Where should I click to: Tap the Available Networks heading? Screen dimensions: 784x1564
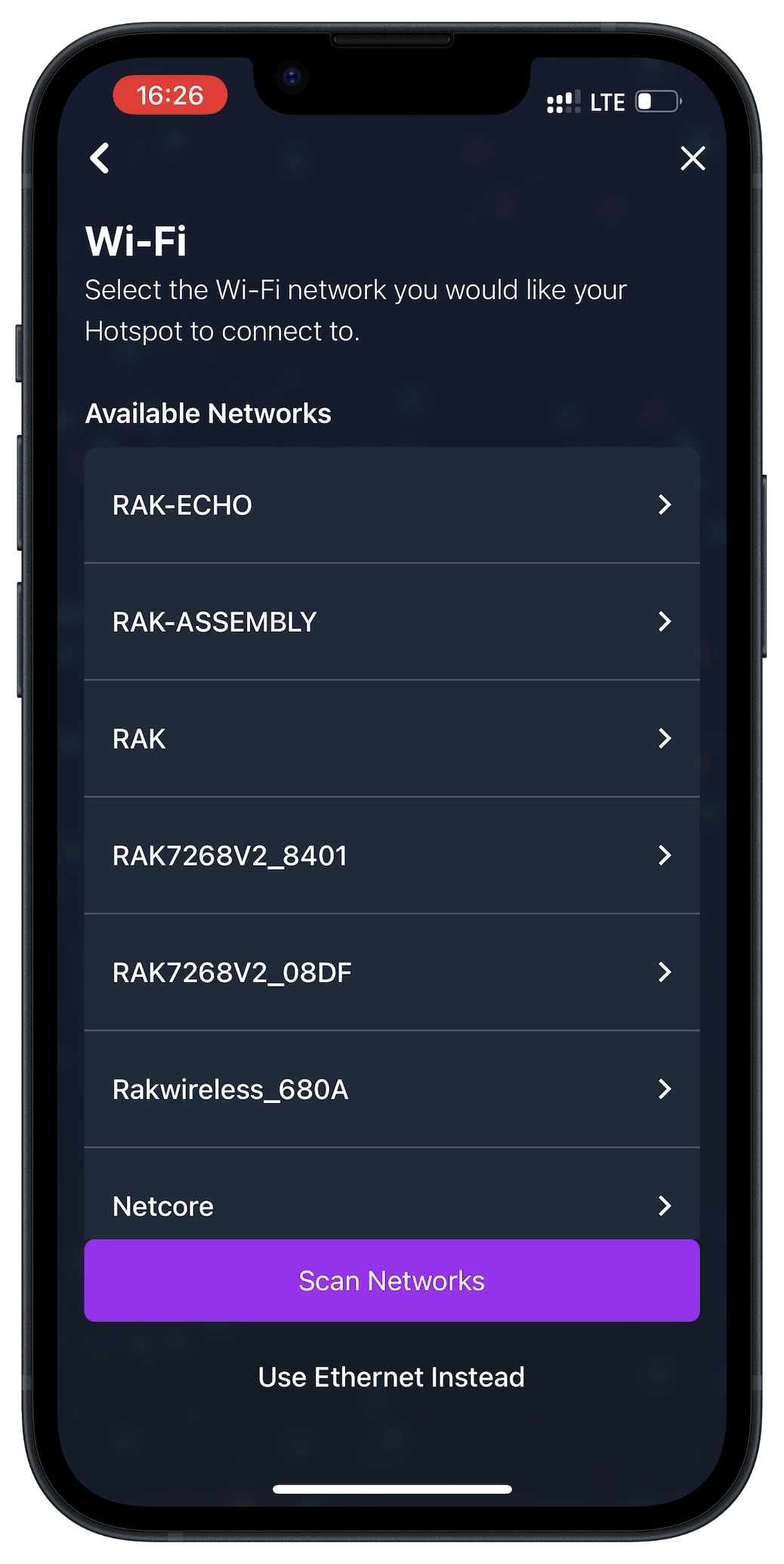208,413
